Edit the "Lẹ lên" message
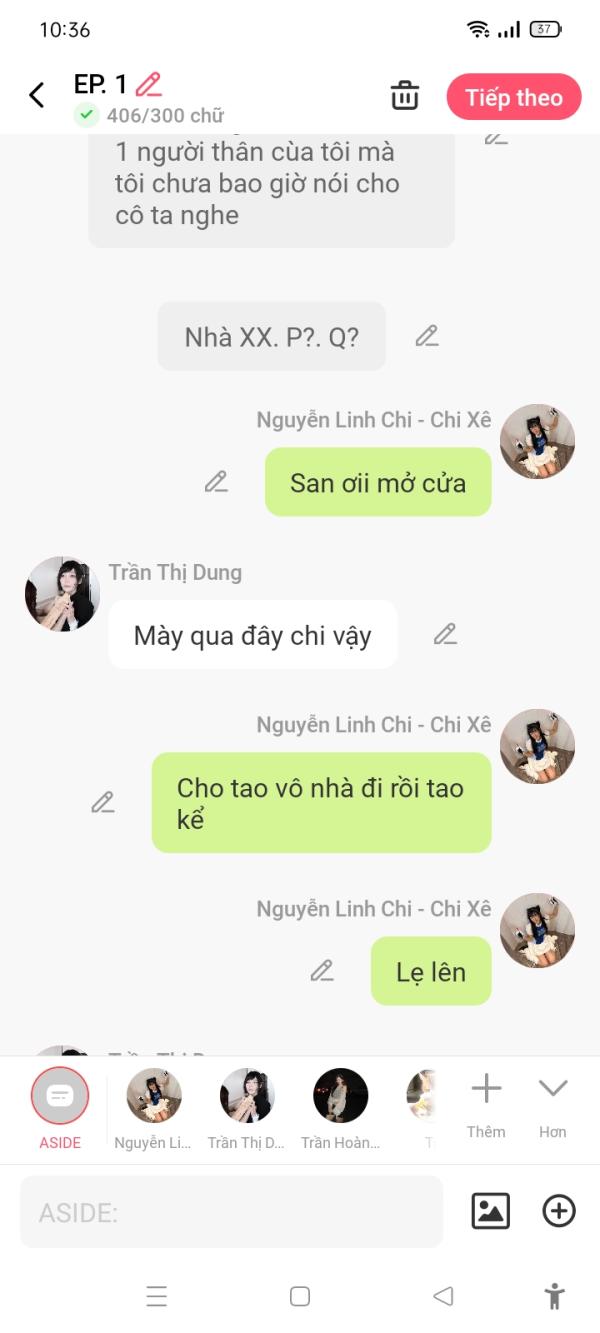600x1333 pixels. (321, 970)
